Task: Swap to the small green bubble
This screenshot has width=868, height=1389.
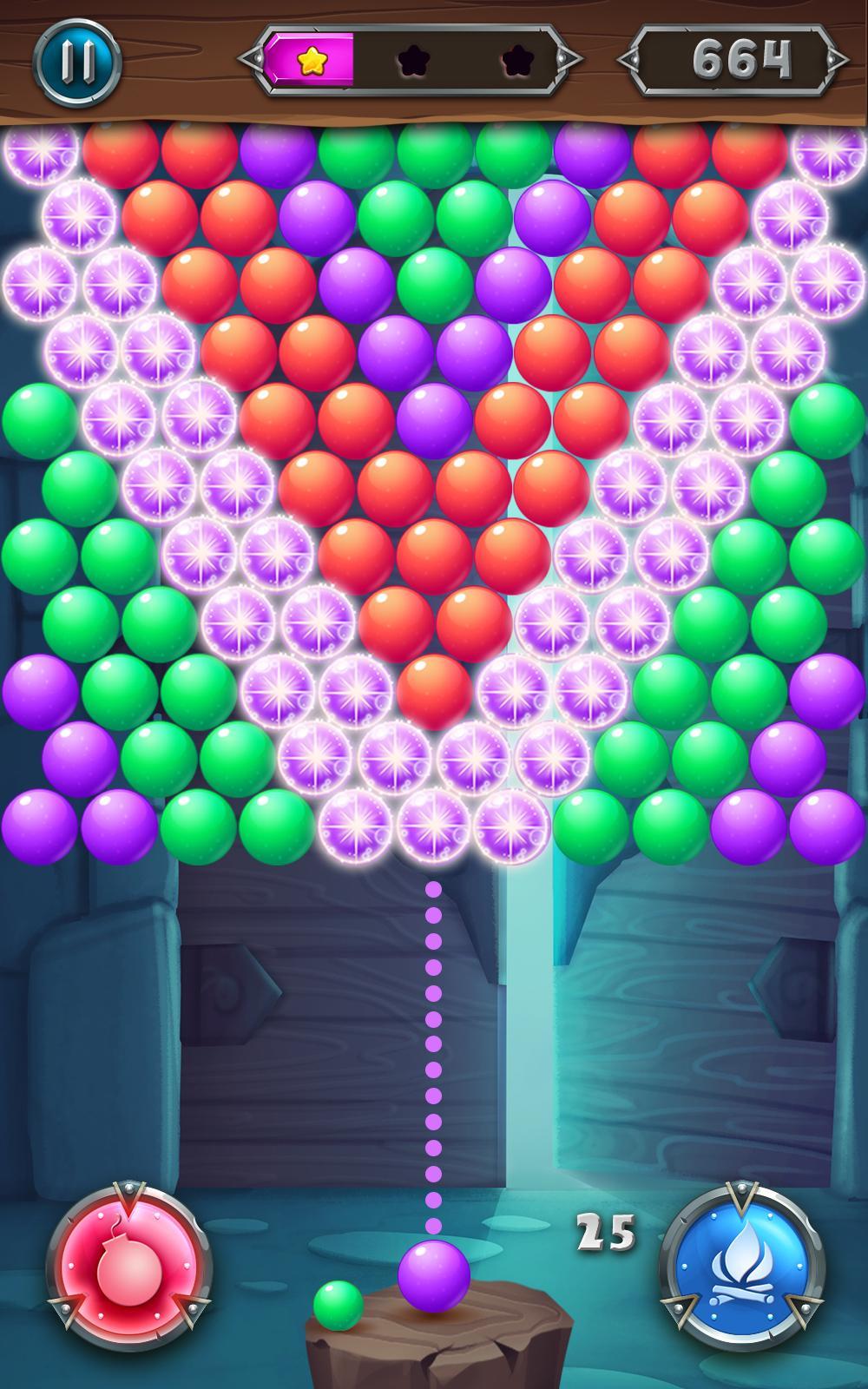Action: [x=338, y=1305]
